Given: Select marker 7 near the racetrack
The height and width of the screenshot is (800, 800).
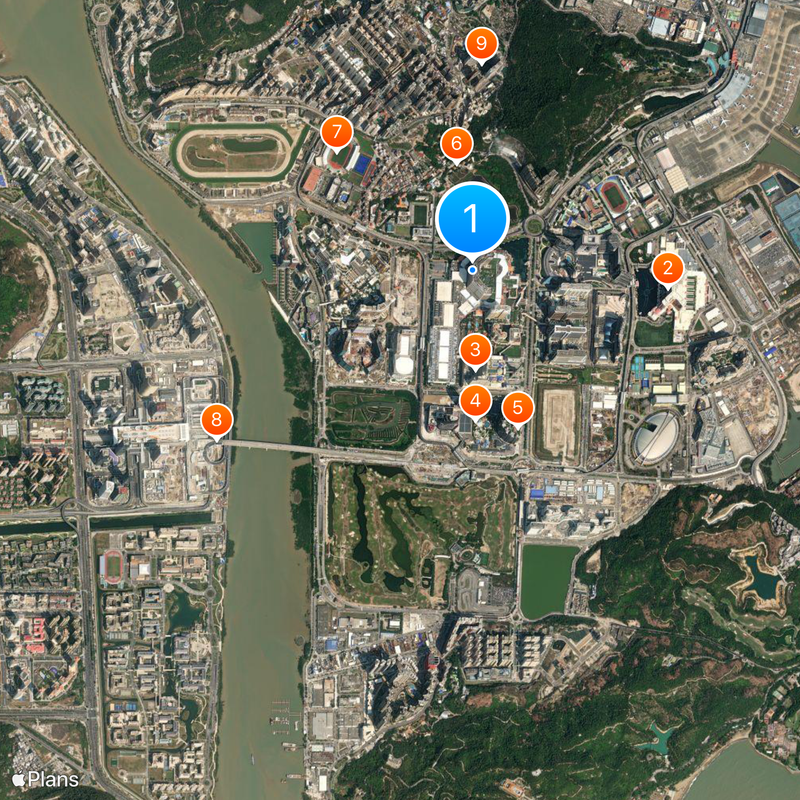Looking at the screenshot, I should 337,131.
